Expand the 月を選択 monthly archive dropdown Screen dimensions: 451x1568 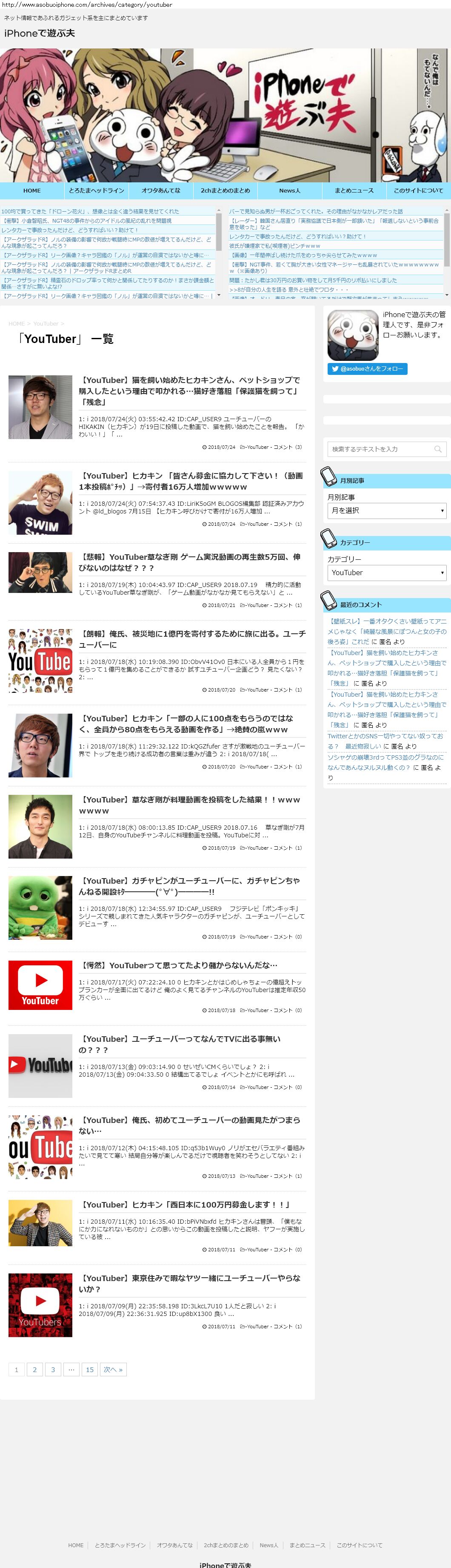(387, 511)
